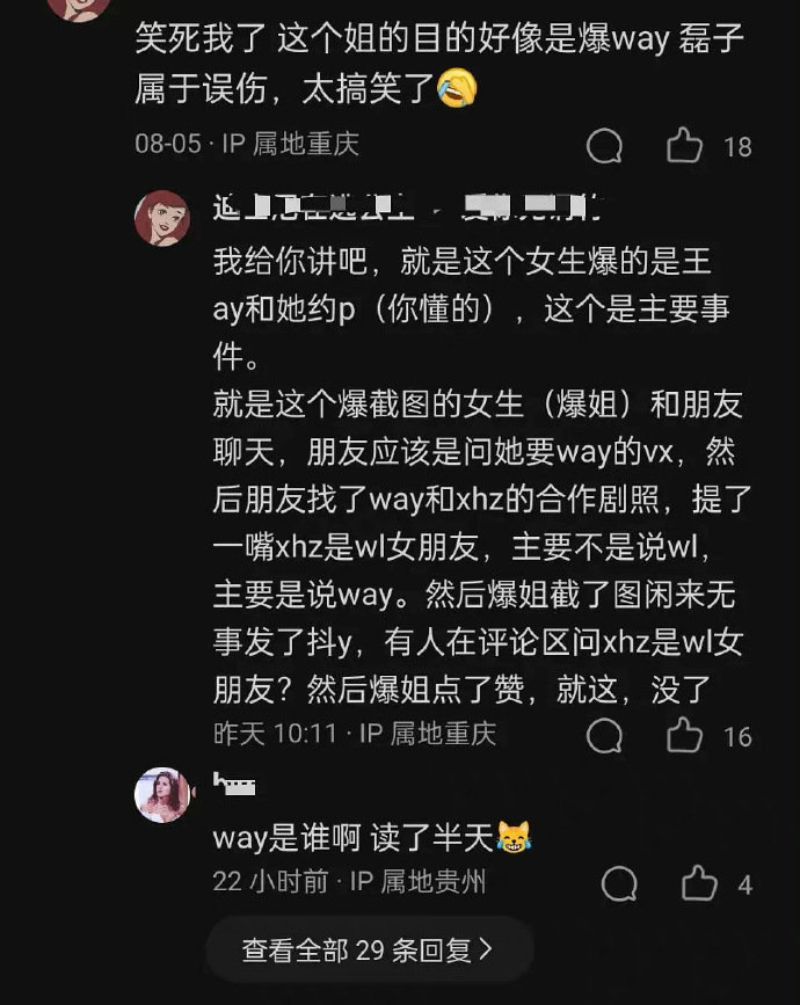800x1005 pixels.
Task: Reply to the comment from 贵州
Action: coord(620,884)
